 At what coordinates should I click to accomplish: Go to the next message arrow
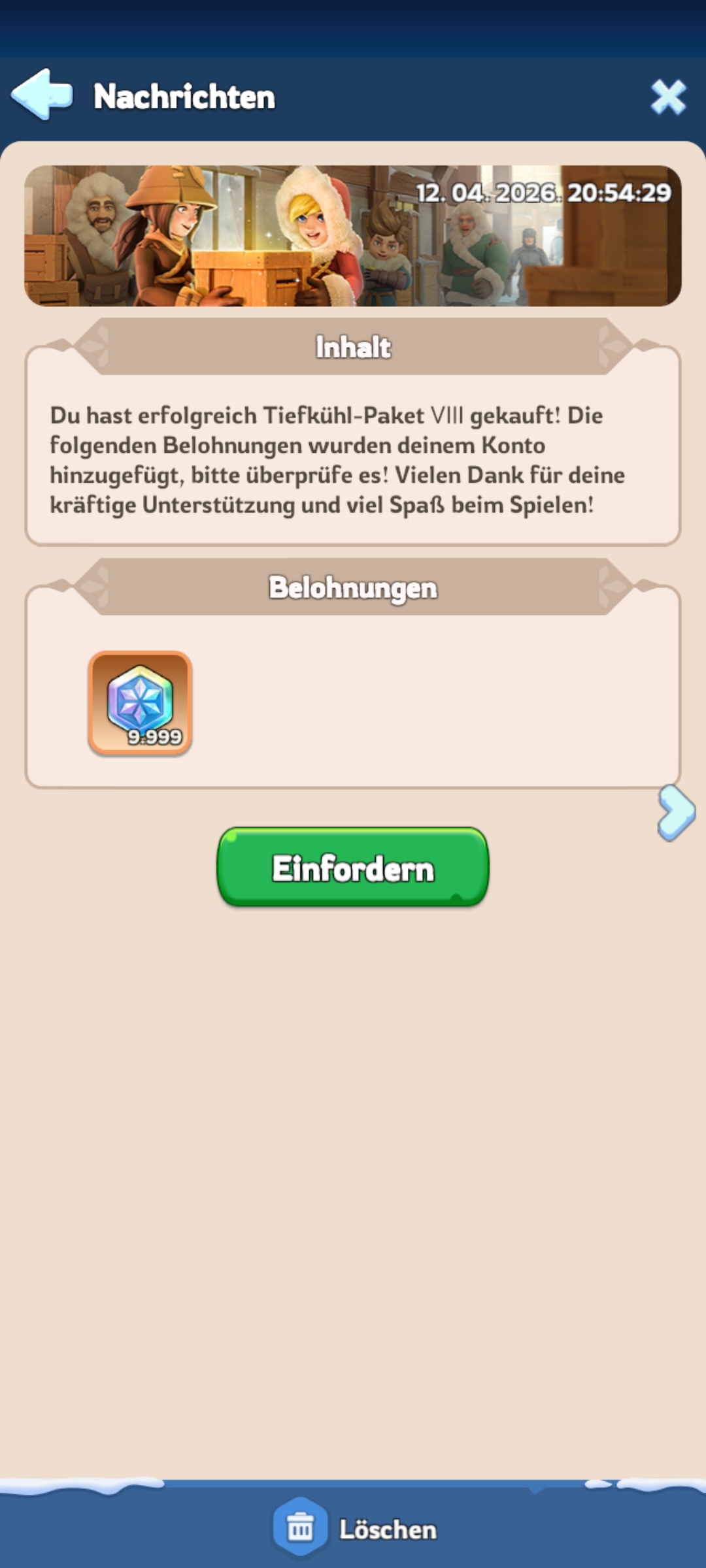[x=677, y=812]
